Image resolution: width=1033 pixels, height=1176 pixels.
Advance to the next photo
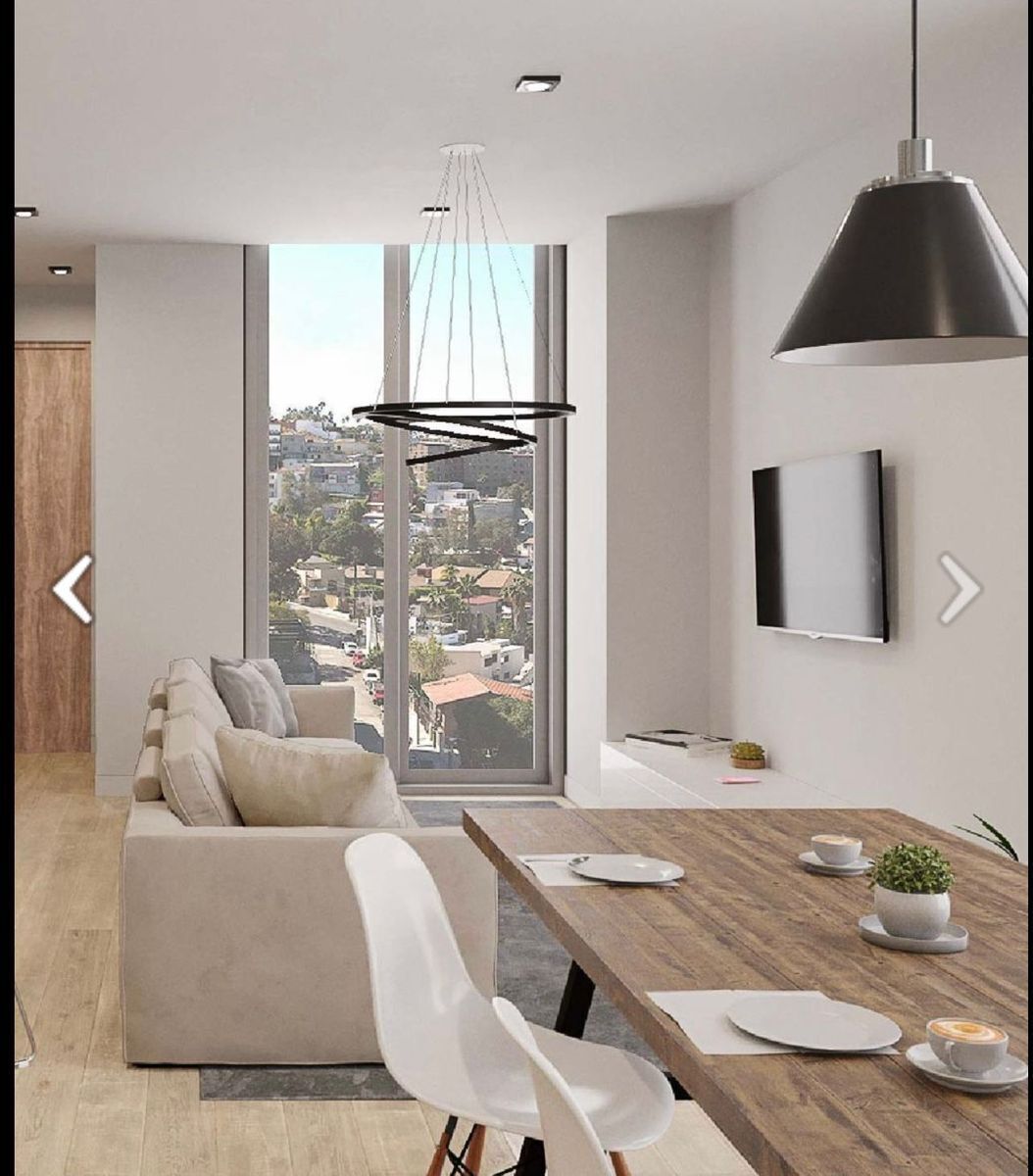click(959, 588)
